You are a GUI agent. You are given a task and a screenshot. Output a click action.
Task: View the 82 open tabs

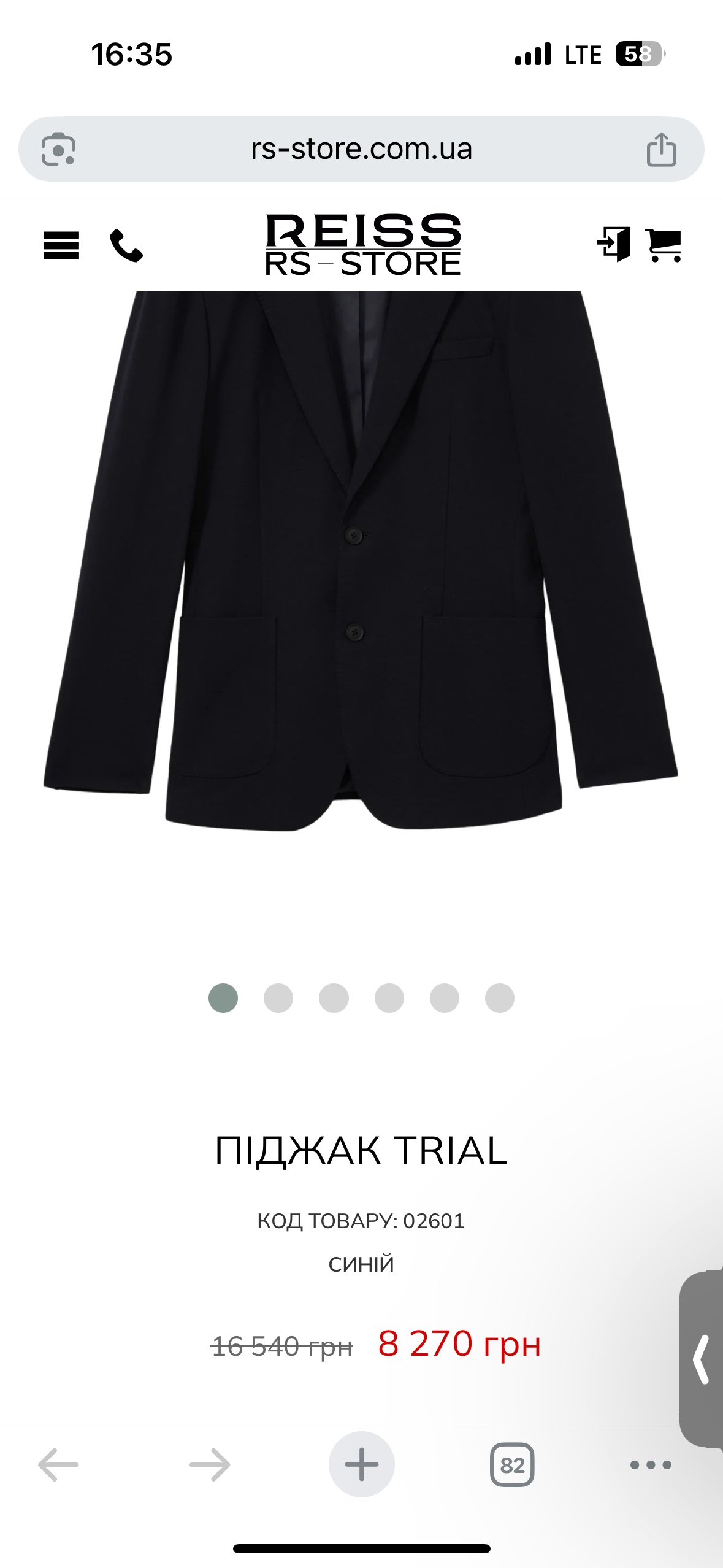512,1465
